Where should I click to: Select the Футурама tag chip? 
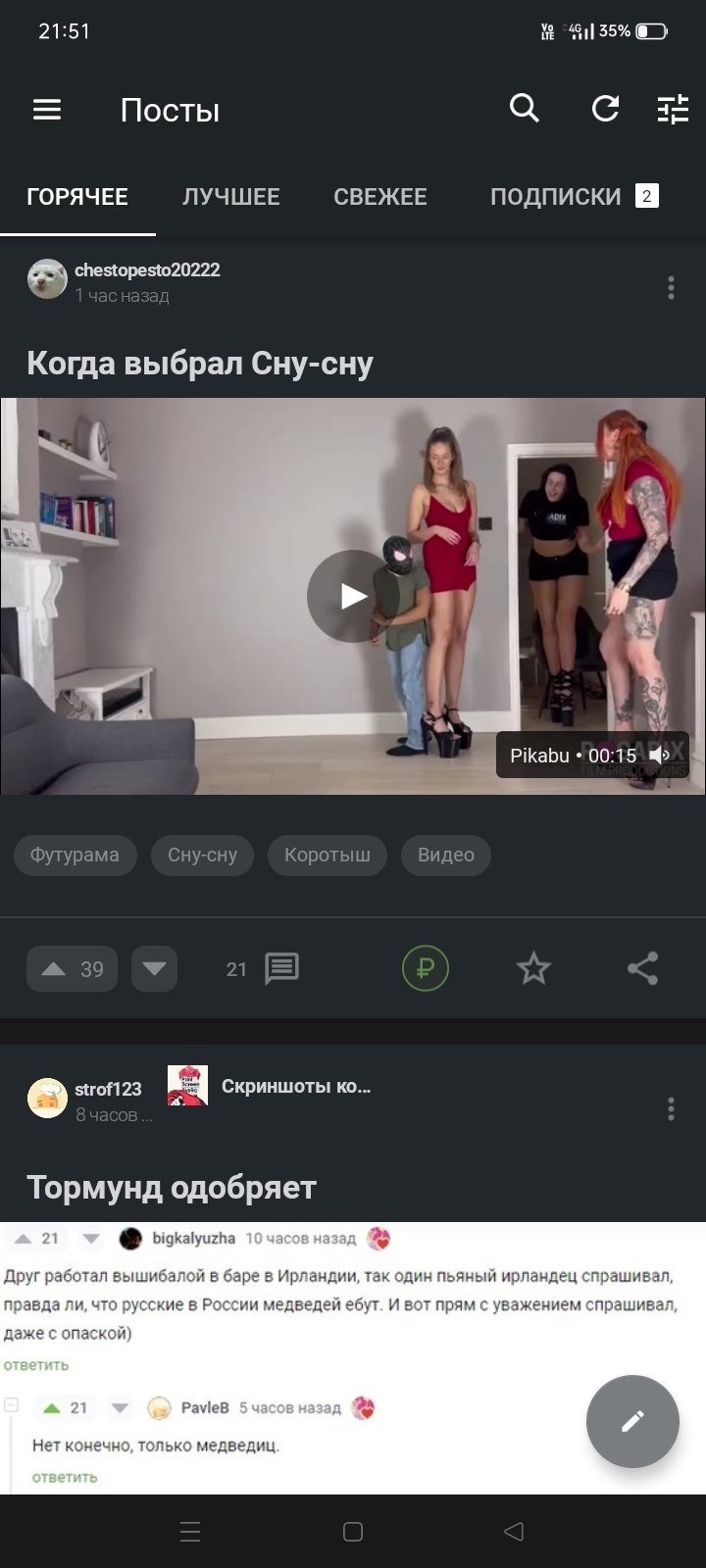(75, 855)
